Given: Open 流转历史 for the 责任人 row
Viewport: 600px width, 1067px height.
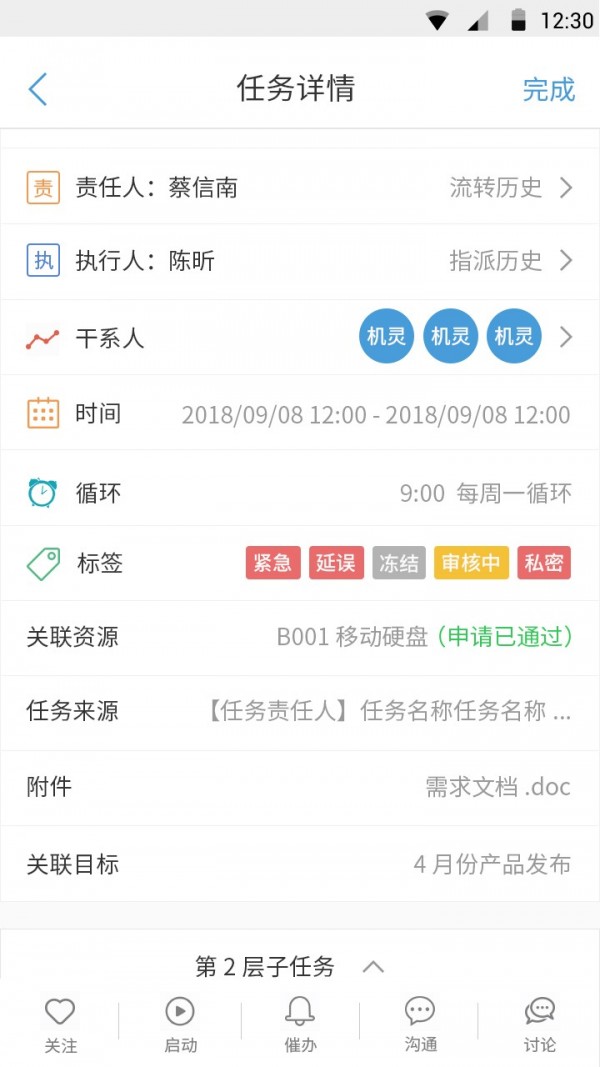Looking at the screenshot, I should click(x=510, y=187).
